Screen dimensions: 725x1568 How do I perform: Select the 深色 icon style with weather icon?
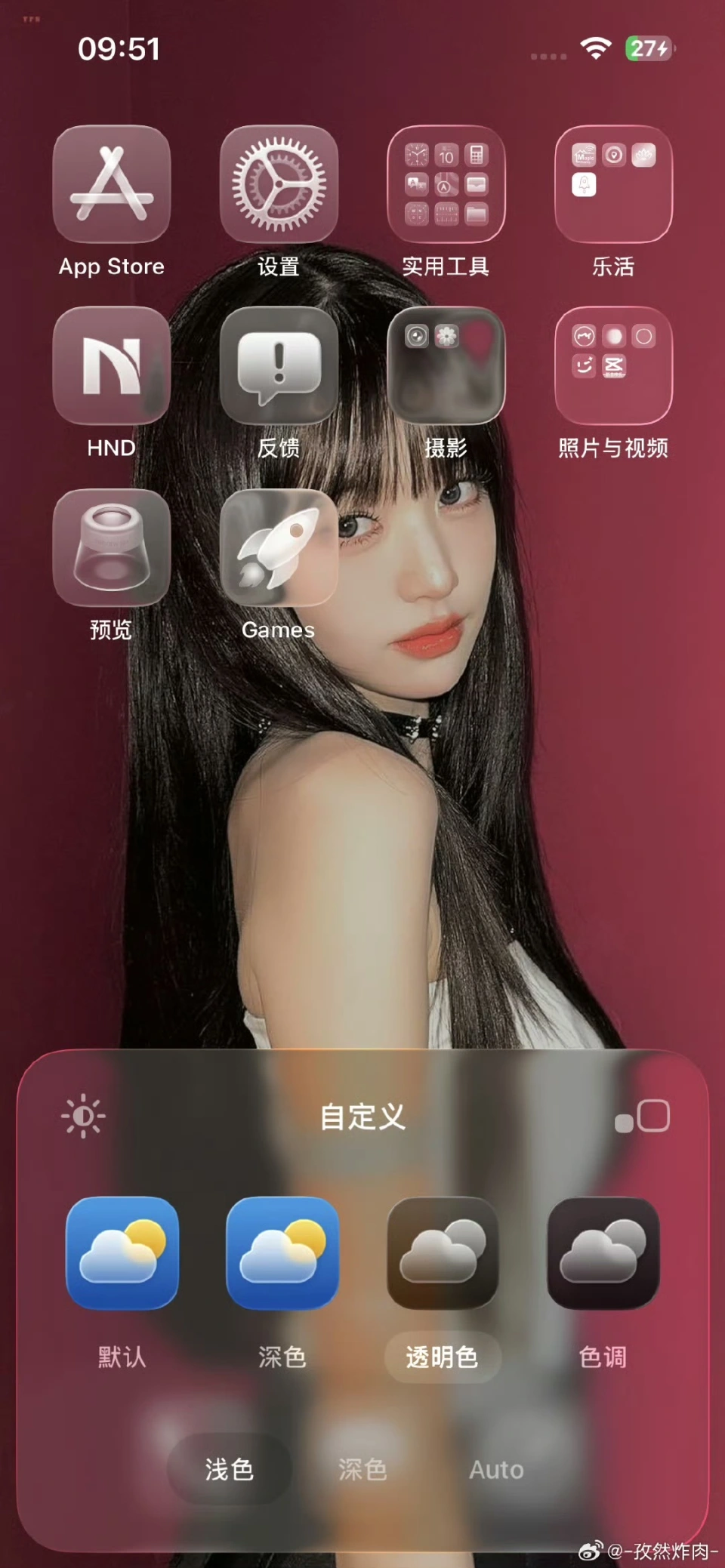282,1253
